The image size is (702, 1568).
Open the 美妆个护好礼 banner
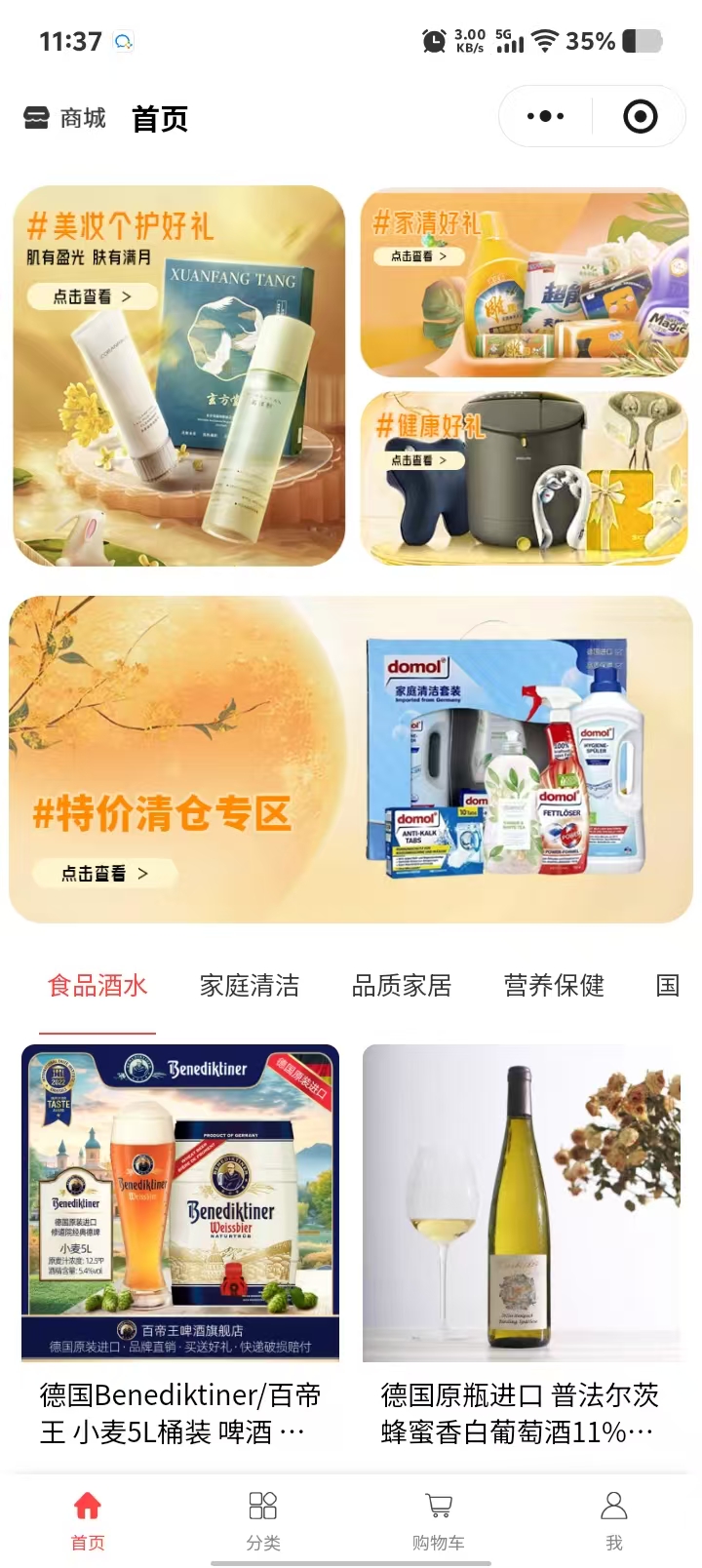click(178, 375)
